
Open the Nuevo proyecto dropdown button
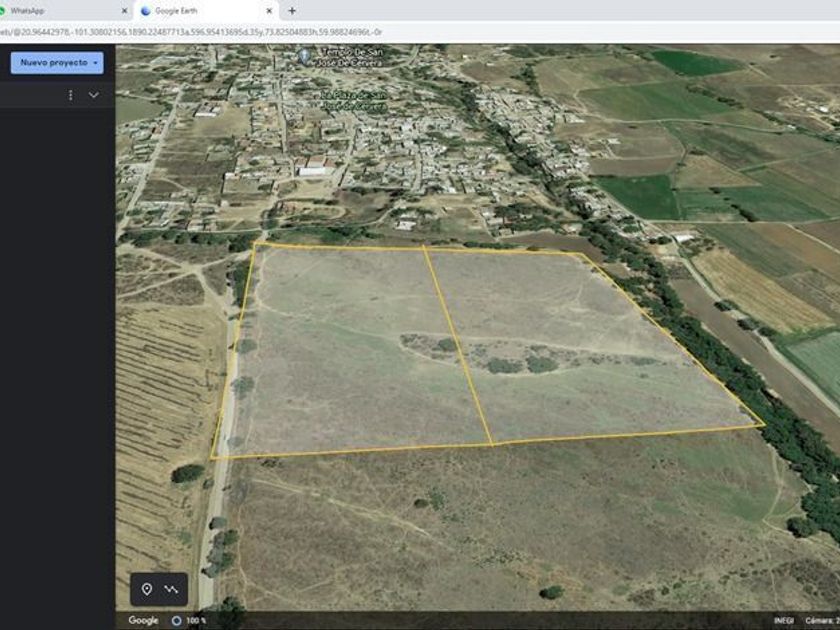click(x=57, y=62)
